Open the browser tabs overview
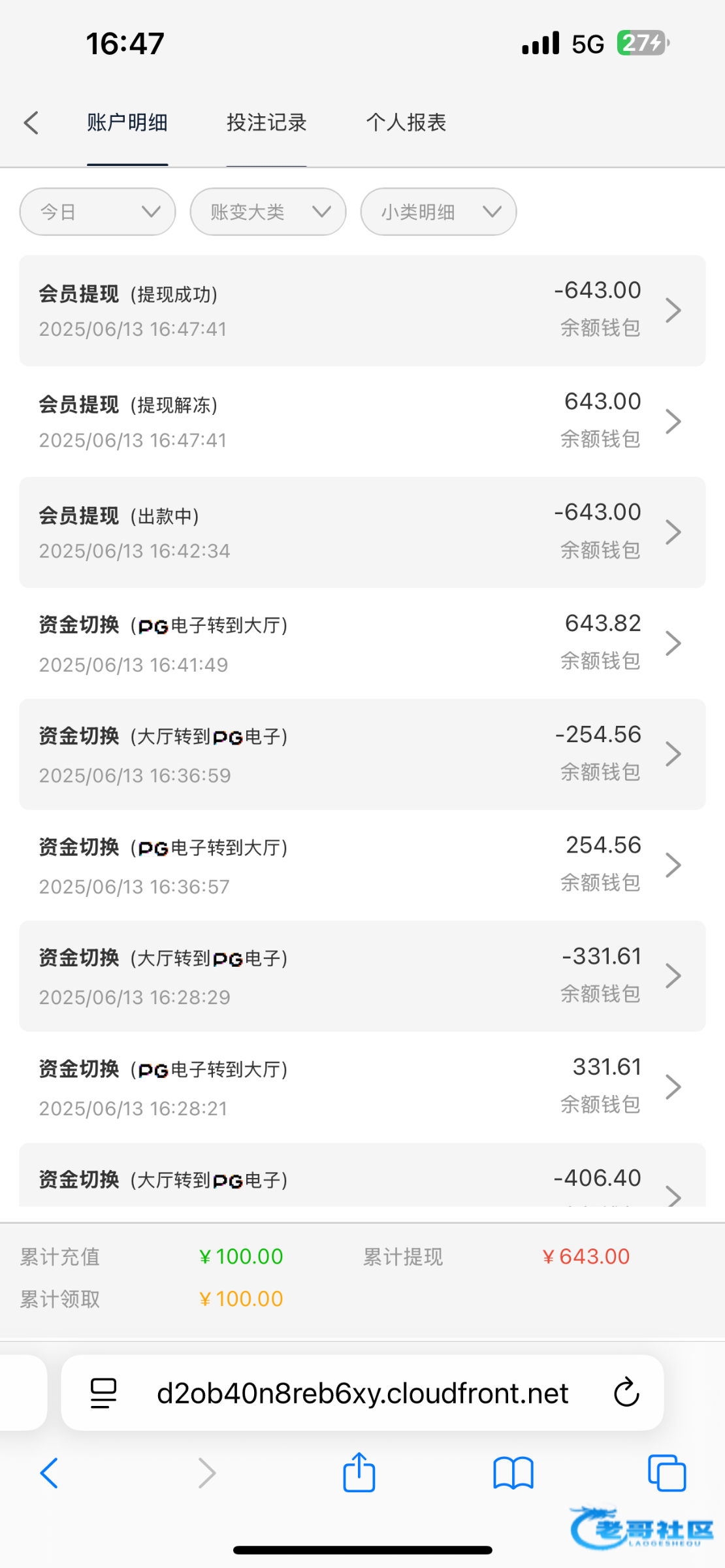Screen dimensions: 725x1568 point(667,1473)
